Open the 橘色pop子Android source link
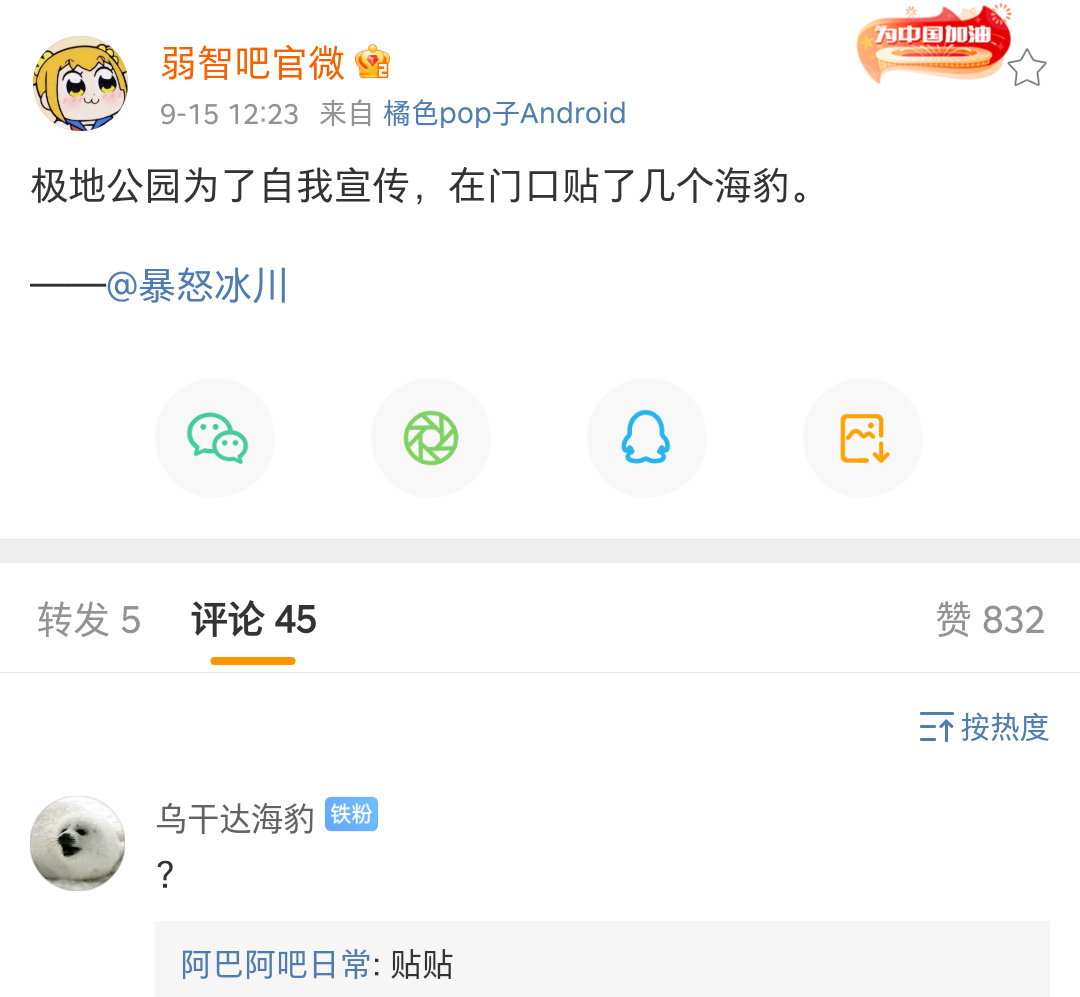This screenshot has height=997, width=1080. 504,114
